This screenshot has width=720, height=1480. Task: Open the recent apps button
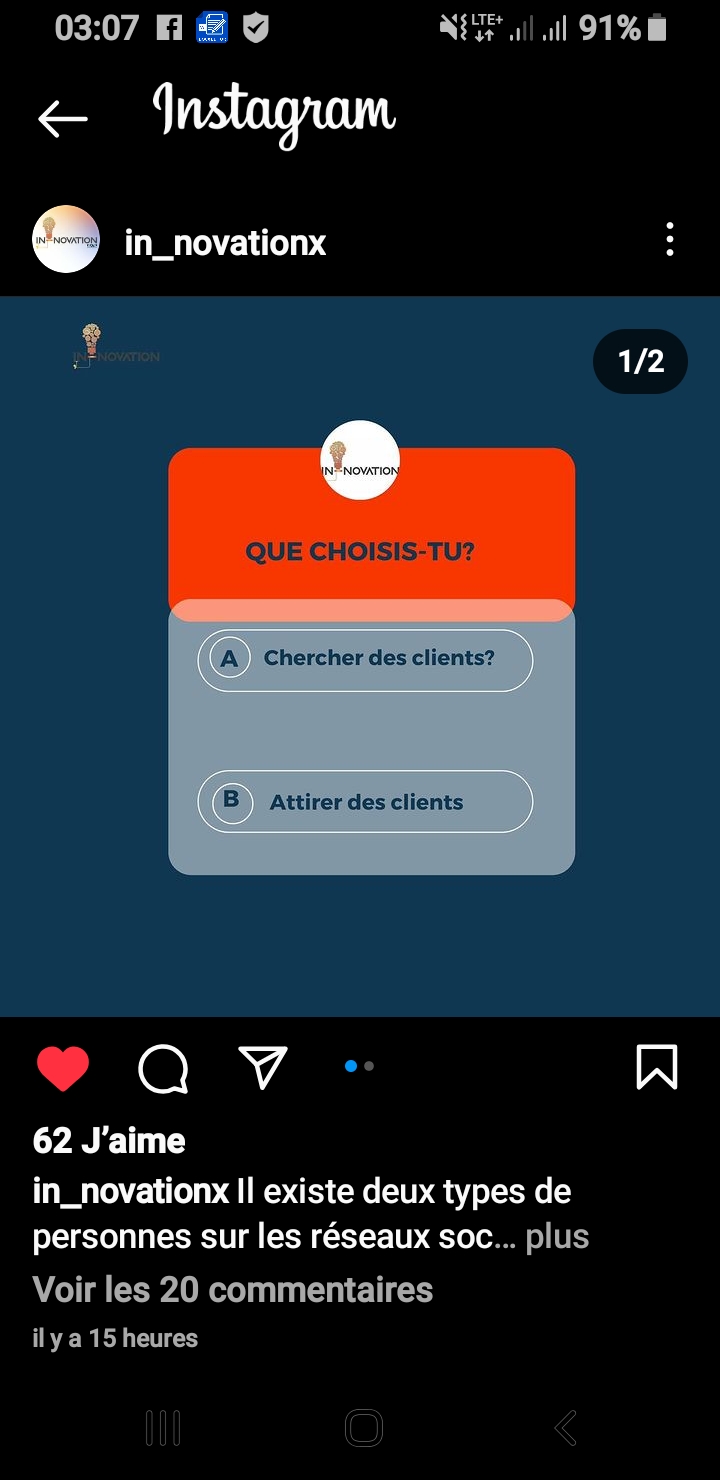[163, 1427]
